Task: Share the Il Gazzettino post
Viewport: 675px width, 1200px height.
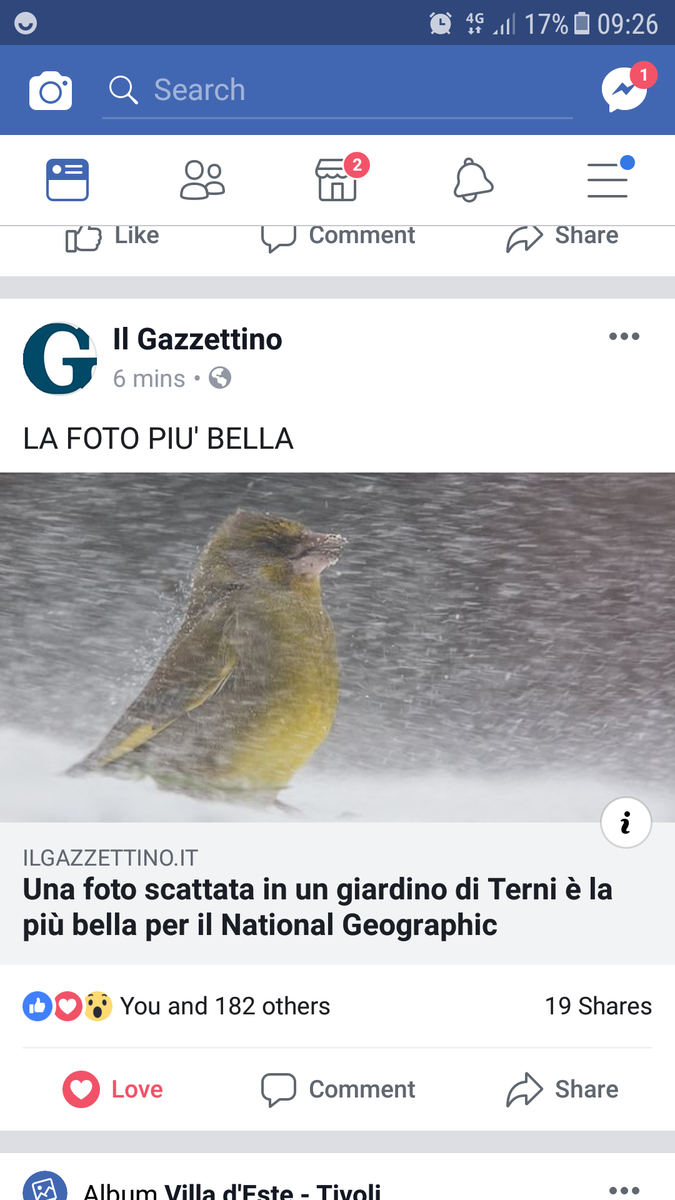Action: tap(562, 1089)
